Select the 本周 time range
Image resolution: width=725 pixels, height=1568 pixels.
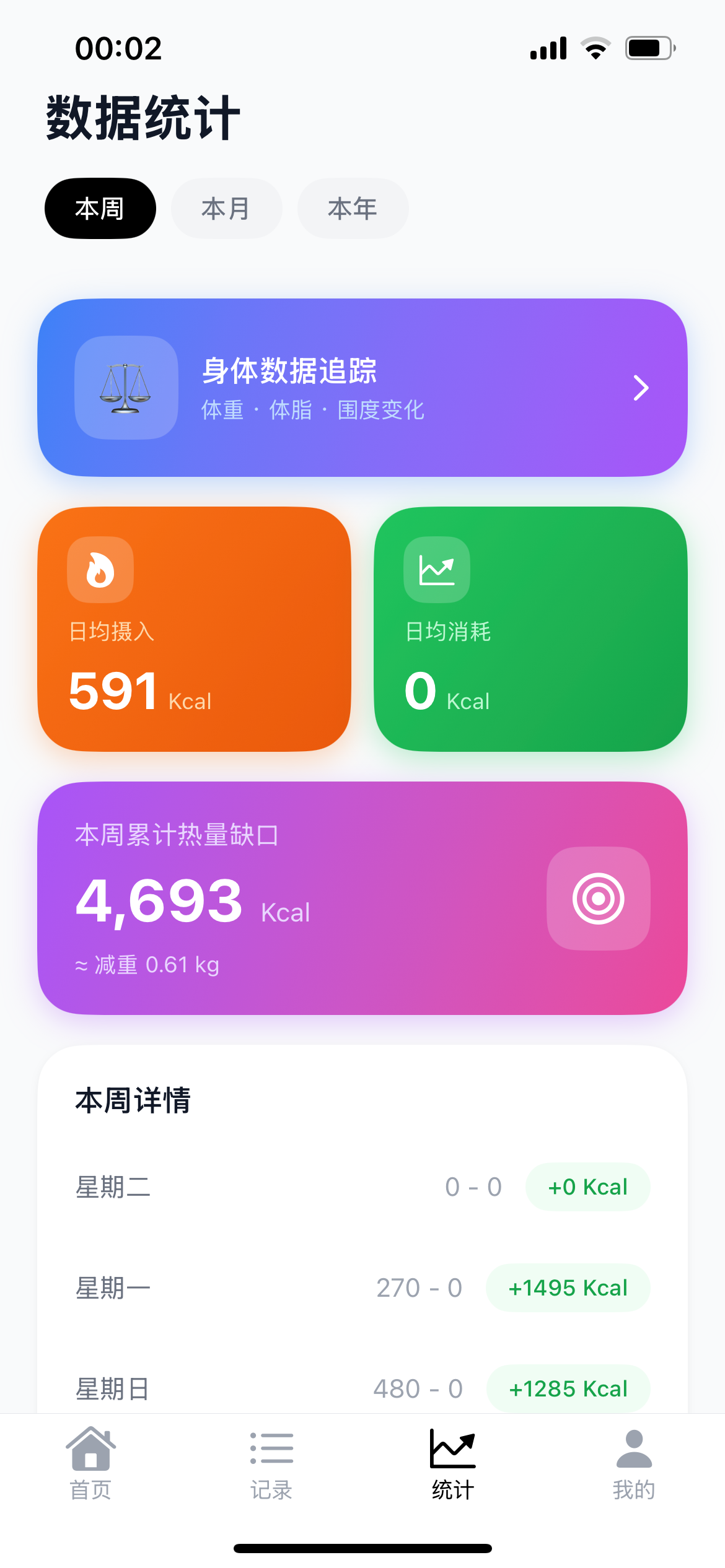100,209
